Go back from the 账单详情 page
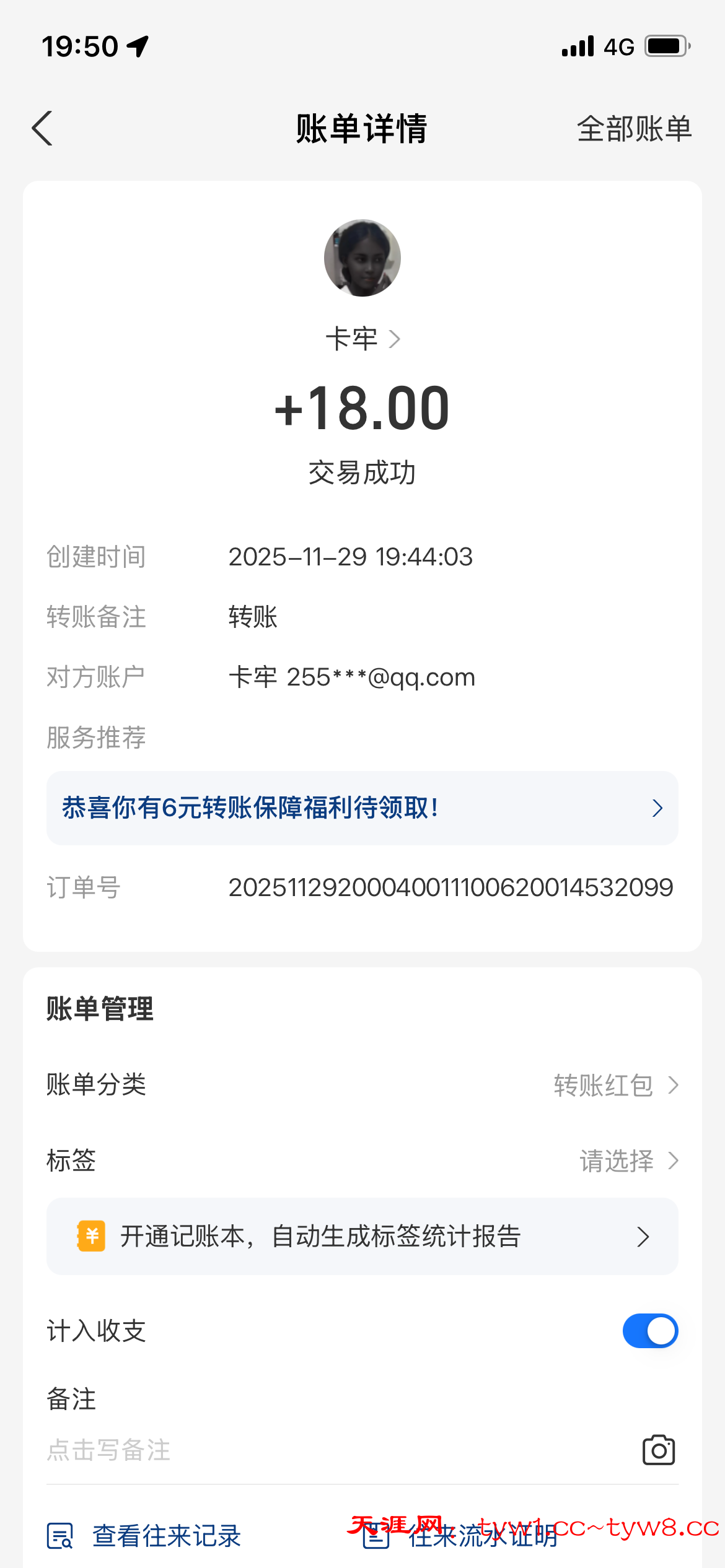Viewport: 725px width, 1568px height. click(x=42, y=129)
